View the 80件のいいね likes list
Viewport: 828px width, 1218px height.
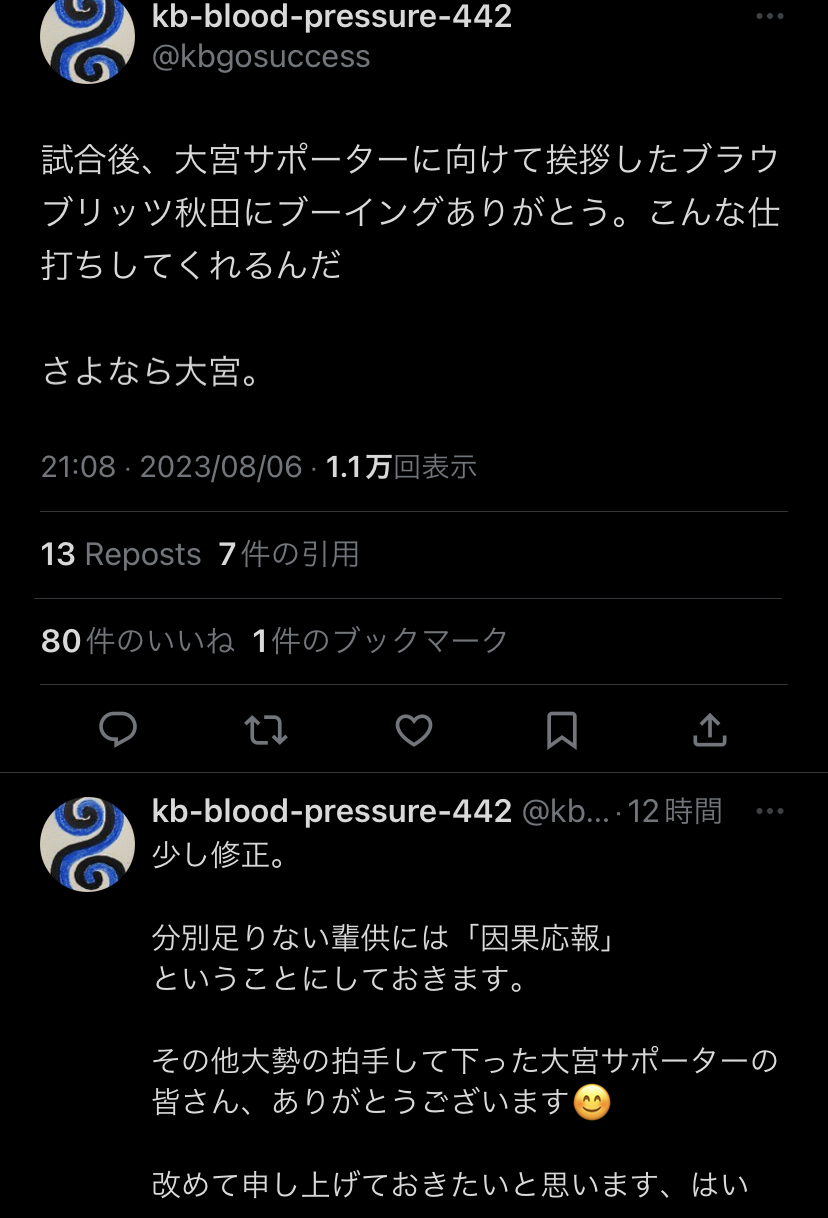[x=137, y=641]
